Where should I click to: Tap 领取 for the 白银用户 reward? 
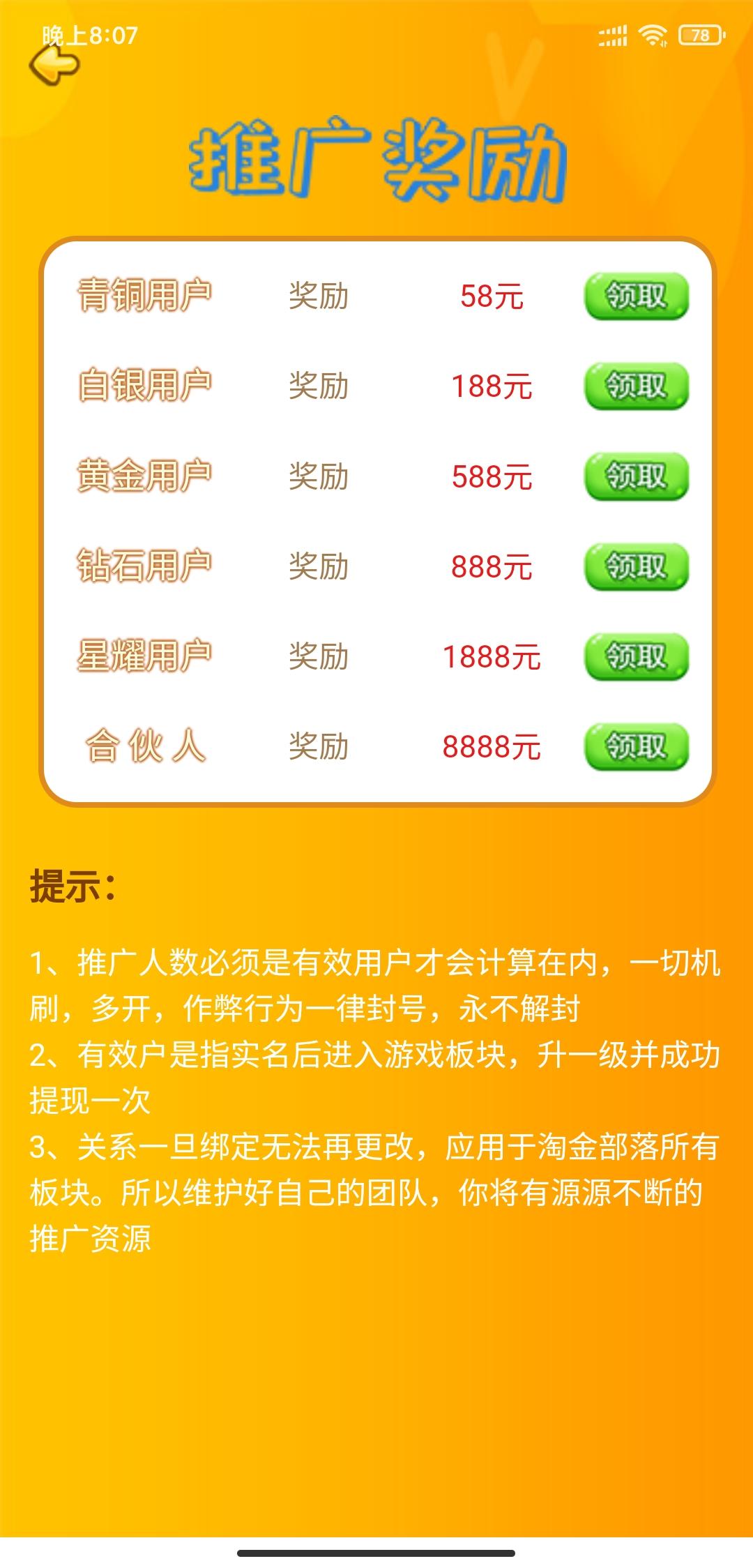(636, 386)
